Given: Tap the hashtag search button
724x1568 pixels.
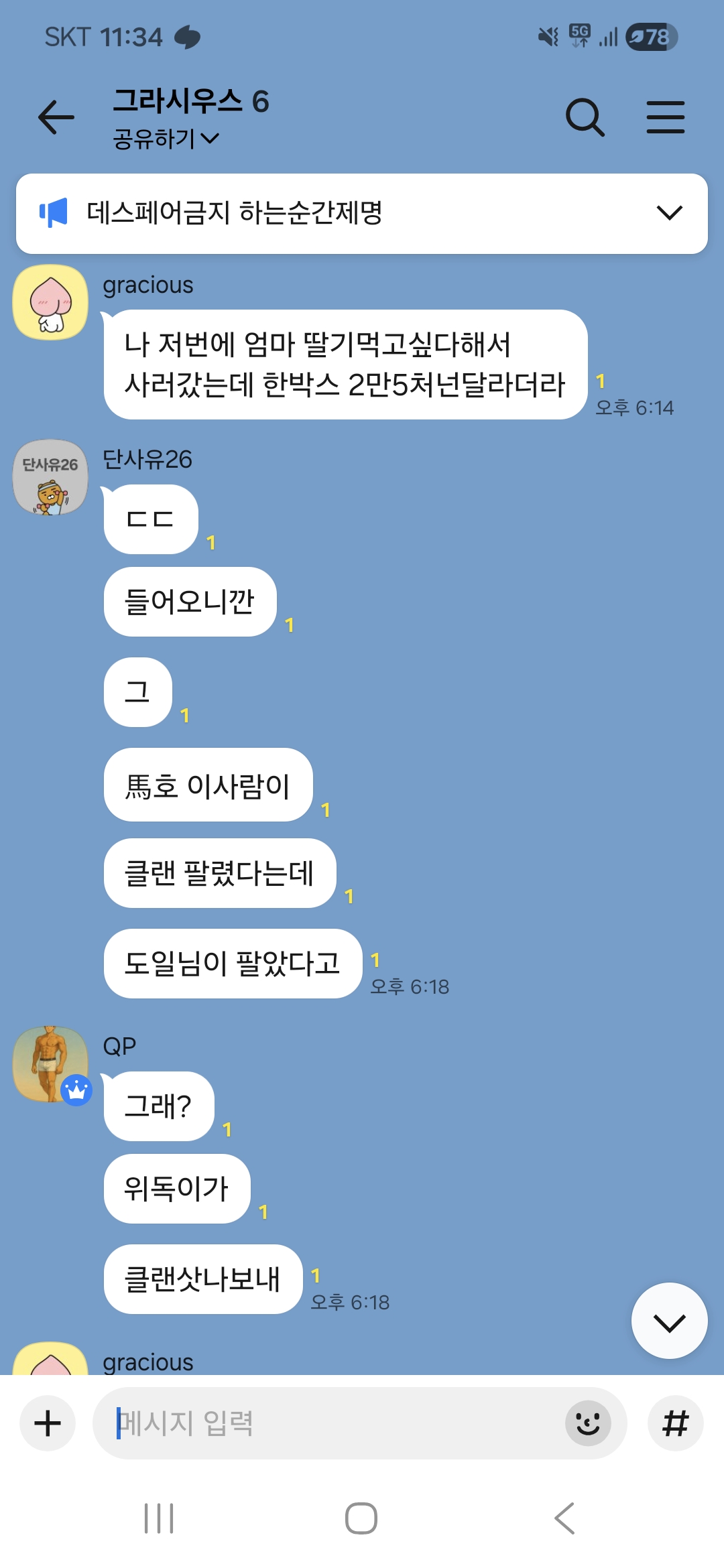Looking at the screenshot, I should (x=675, y=1423).
